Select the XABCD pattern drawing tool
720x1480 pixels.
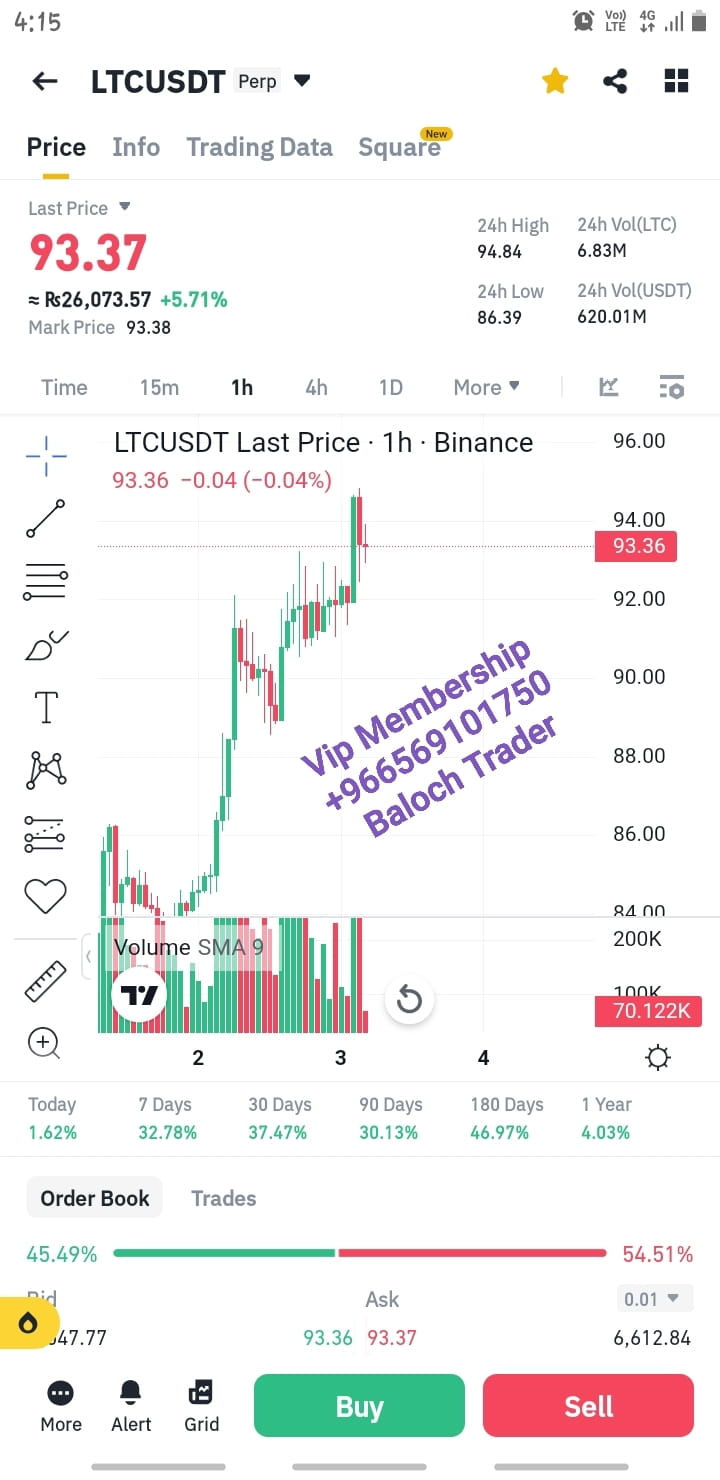(44, 768)
